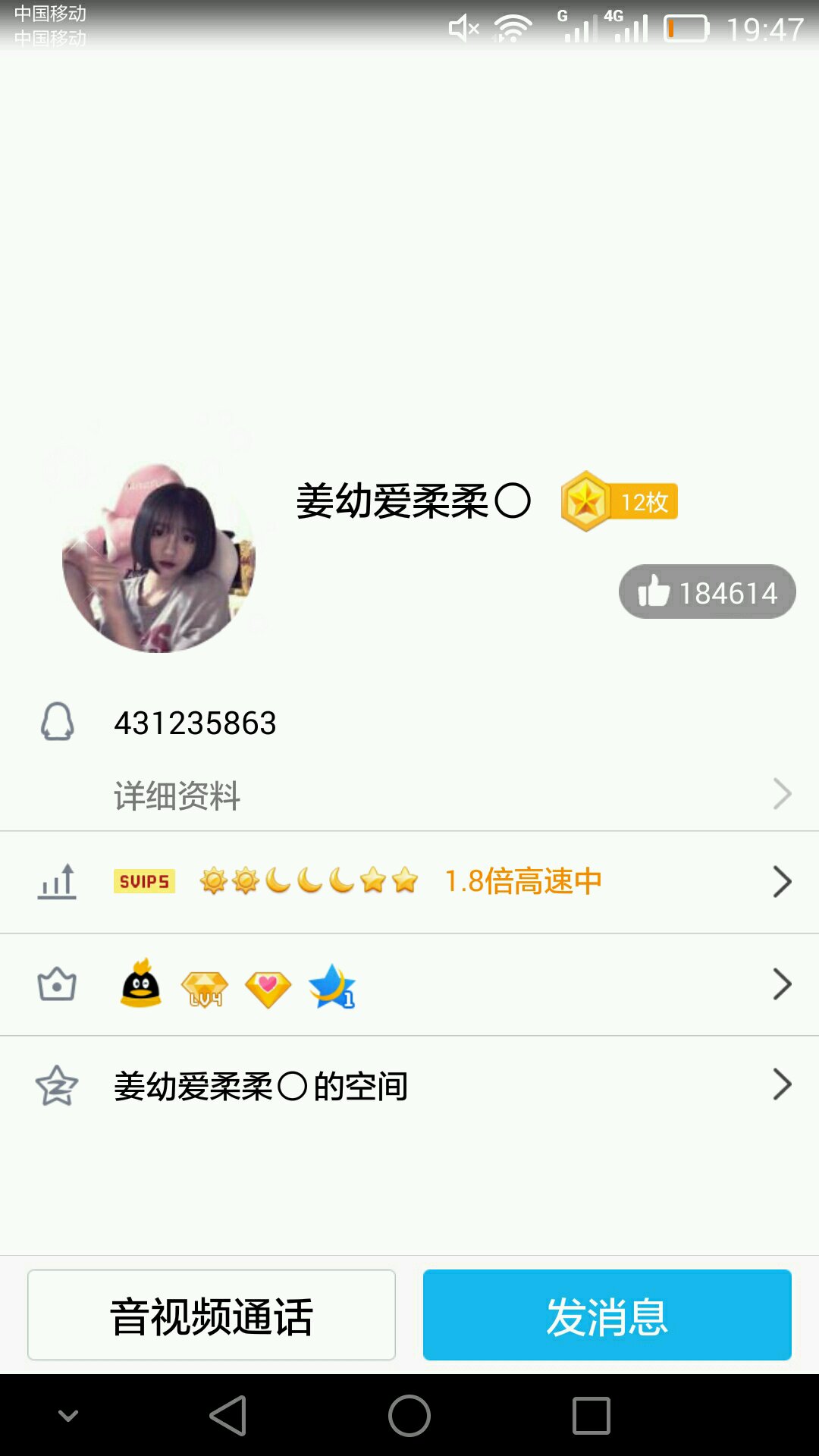Tap 发消息 to send message
Screen dimensions: 819x1456
click(607, 1315)
